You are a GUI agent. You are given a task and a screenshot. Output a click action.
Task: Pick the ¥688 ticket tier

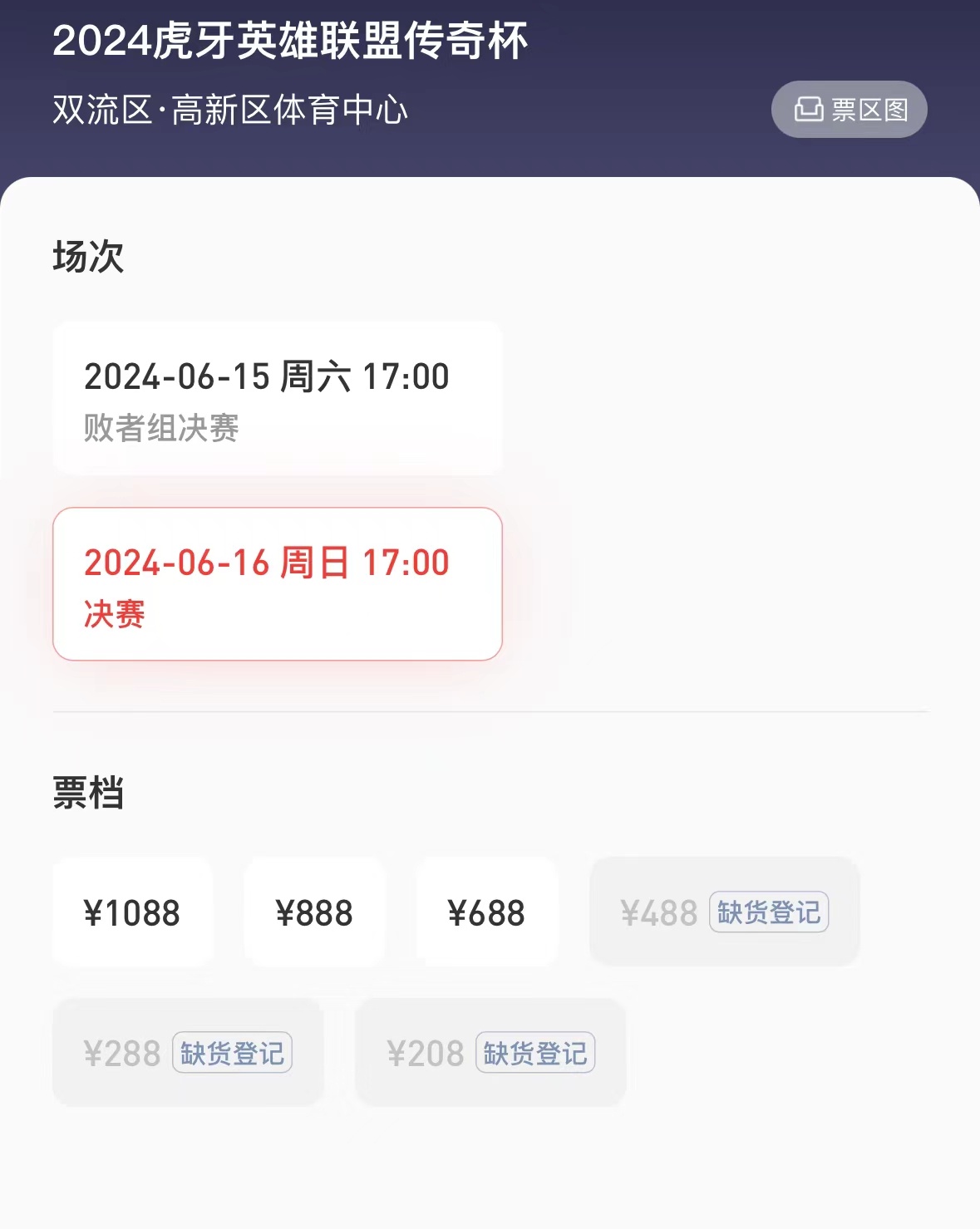click(486, 912)
